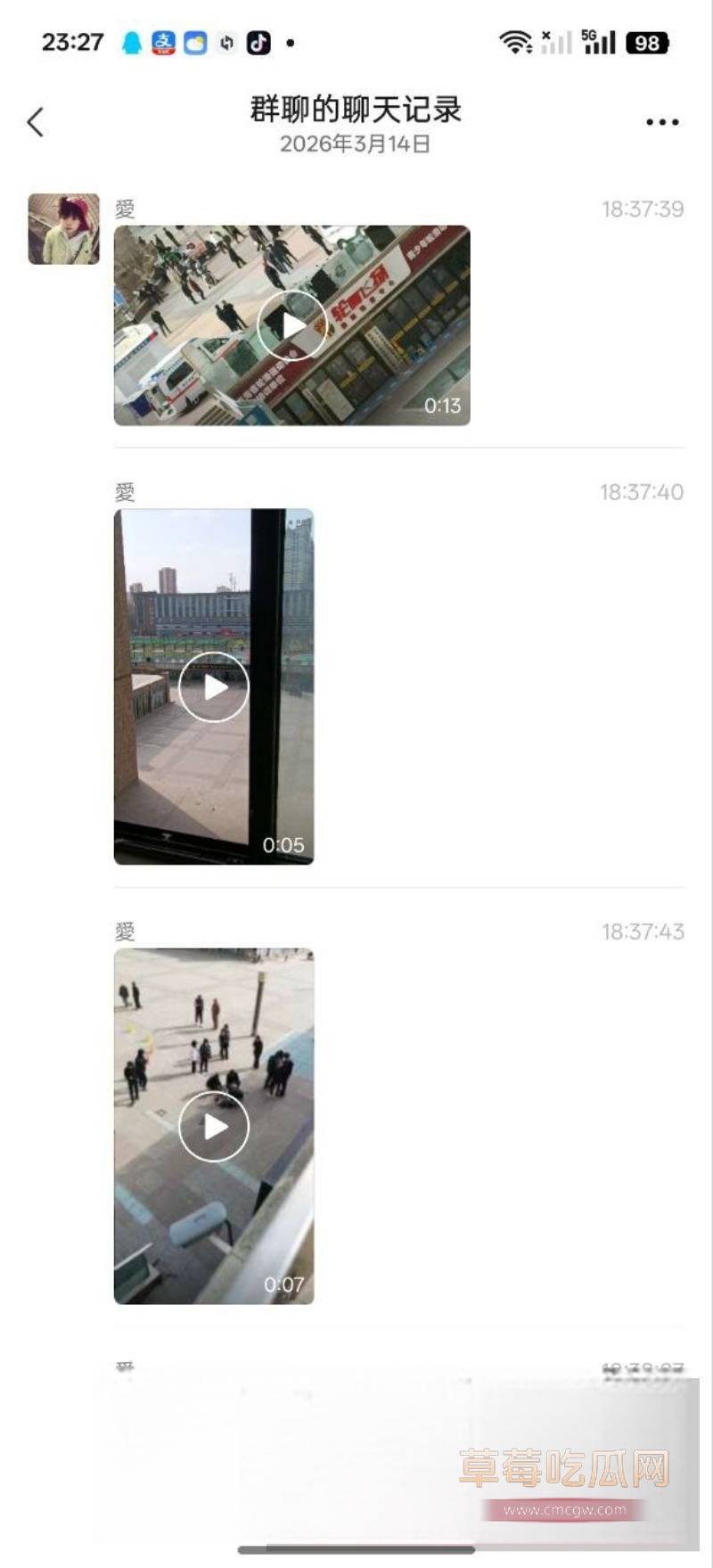Click the sender name 愛 on second message

[122, 492]
